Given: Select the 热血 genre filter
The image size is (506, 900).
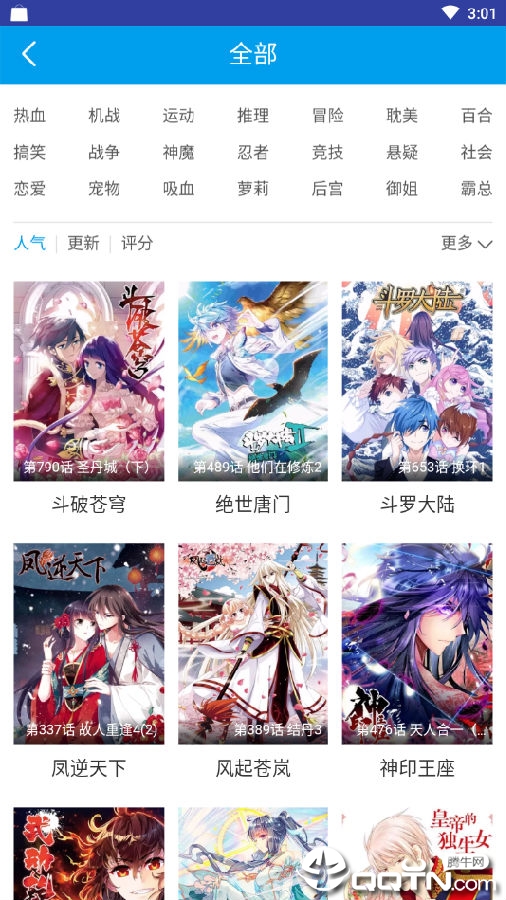Looking at the screenshot, I should (x=30, y=115).
